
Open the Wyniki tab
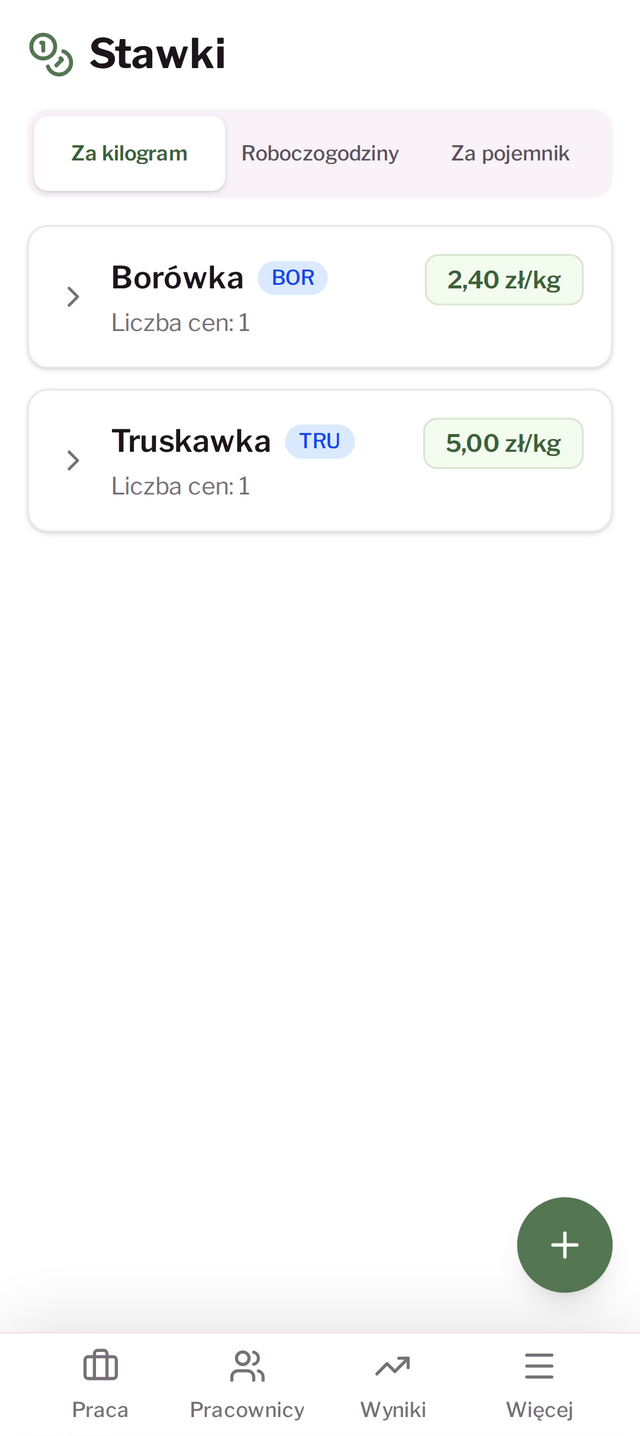[x=393, y=1384]
